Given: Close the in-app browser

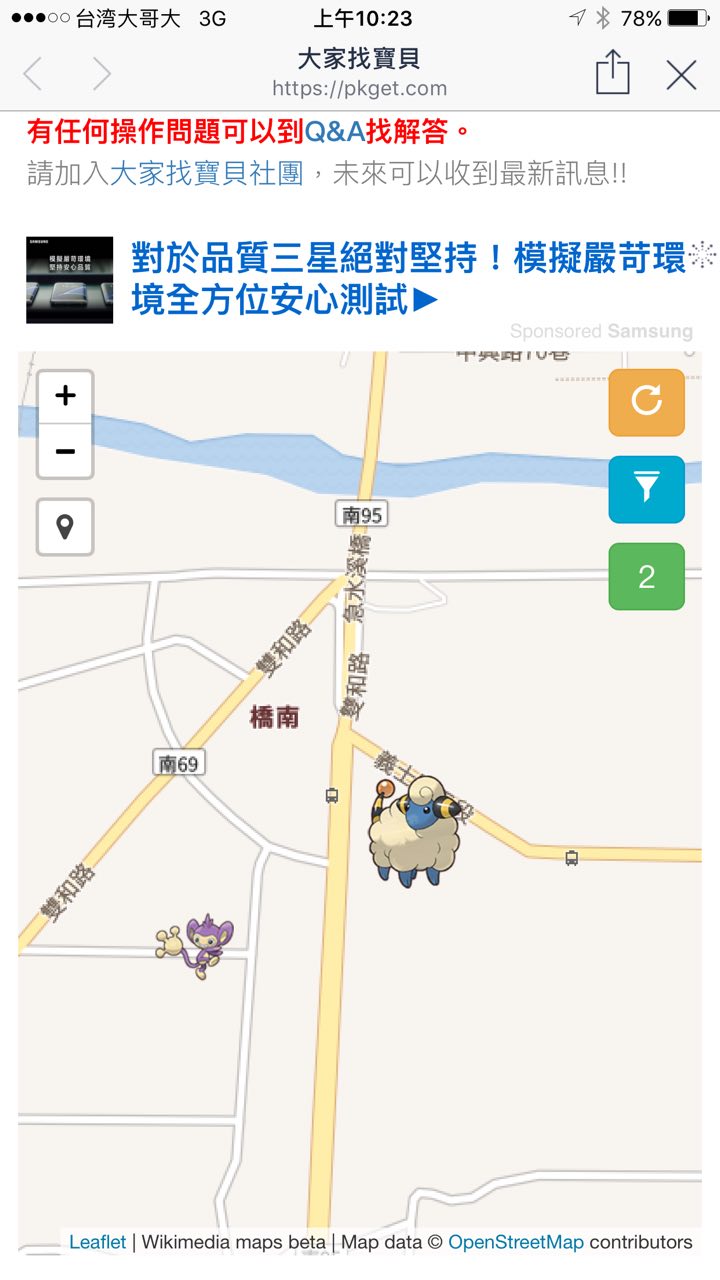Looking at the screenshot, I should pyautogui.click(x=682, y=74).
